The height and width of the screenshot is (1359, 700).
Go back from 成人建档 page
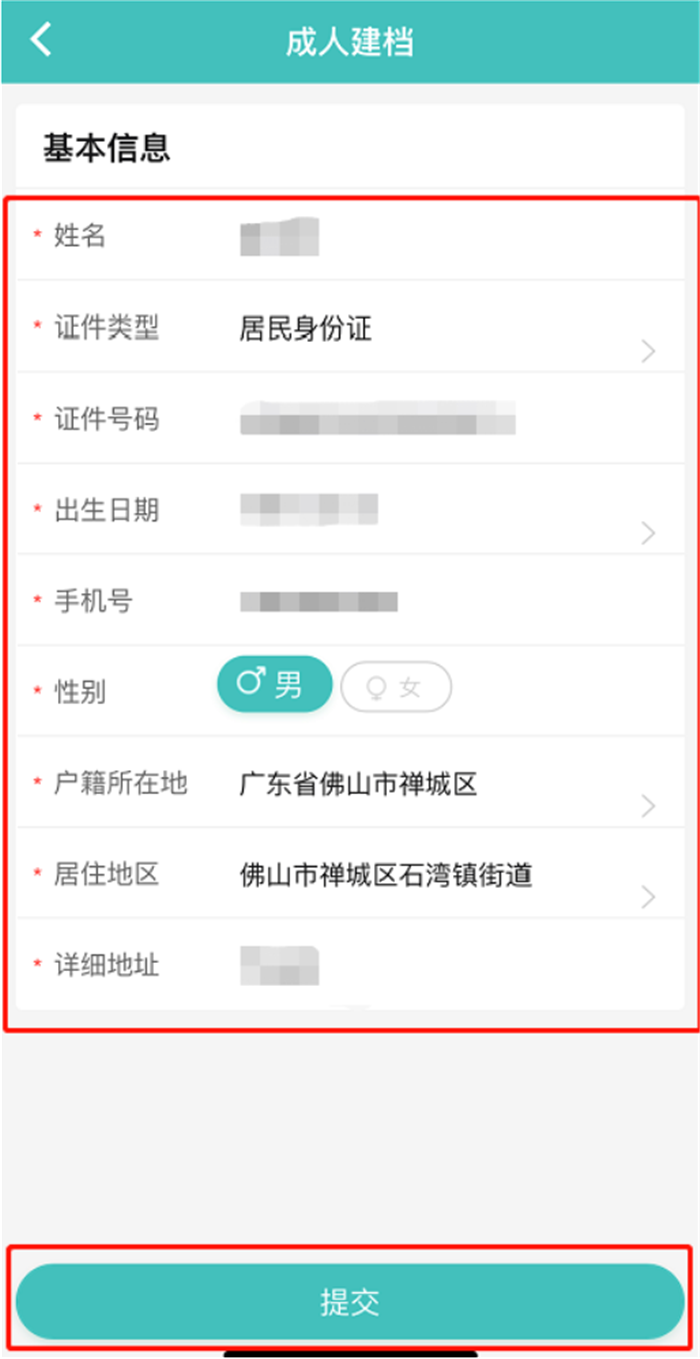tap(41, 40)
